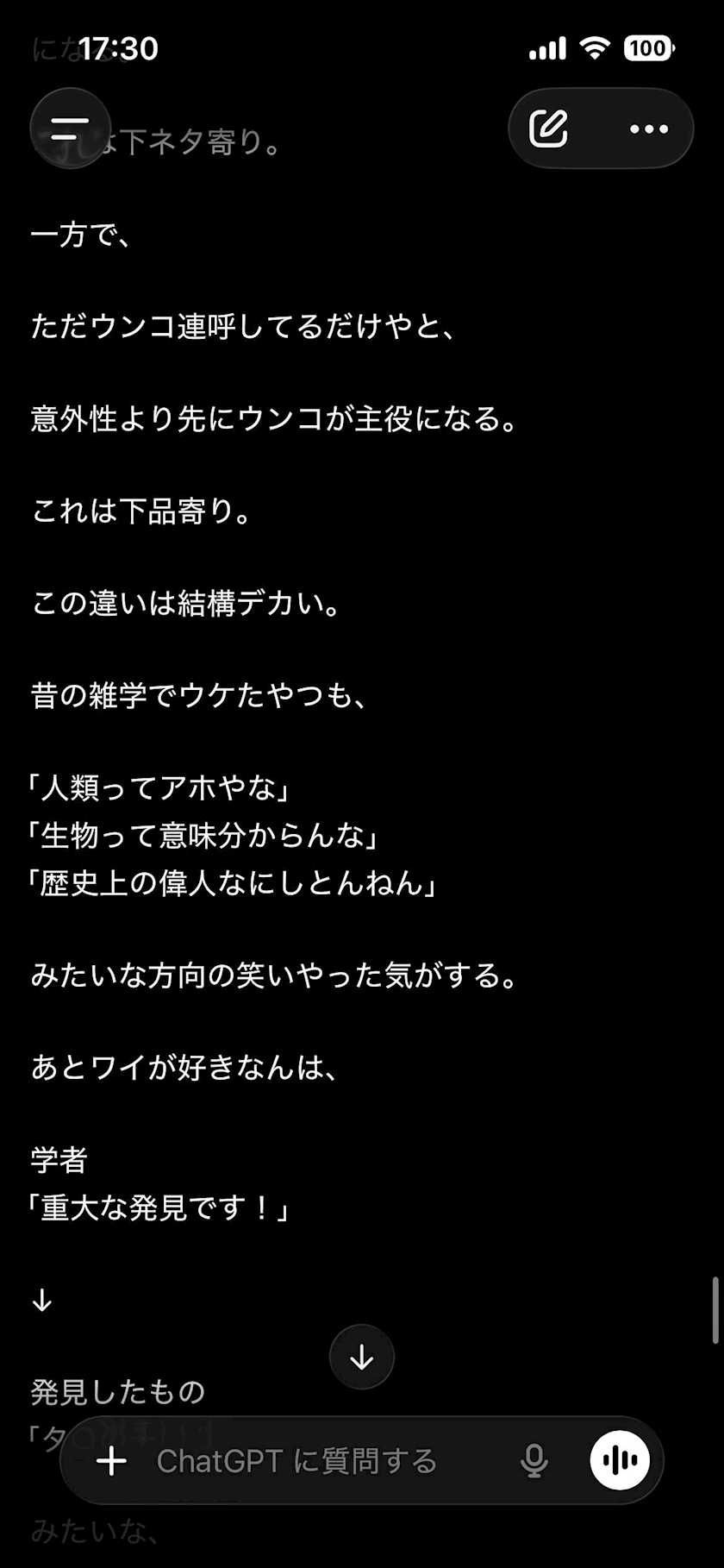Start dictation with the microphone icon
Screen dimensions: 724x1568
coord(534,1461)
